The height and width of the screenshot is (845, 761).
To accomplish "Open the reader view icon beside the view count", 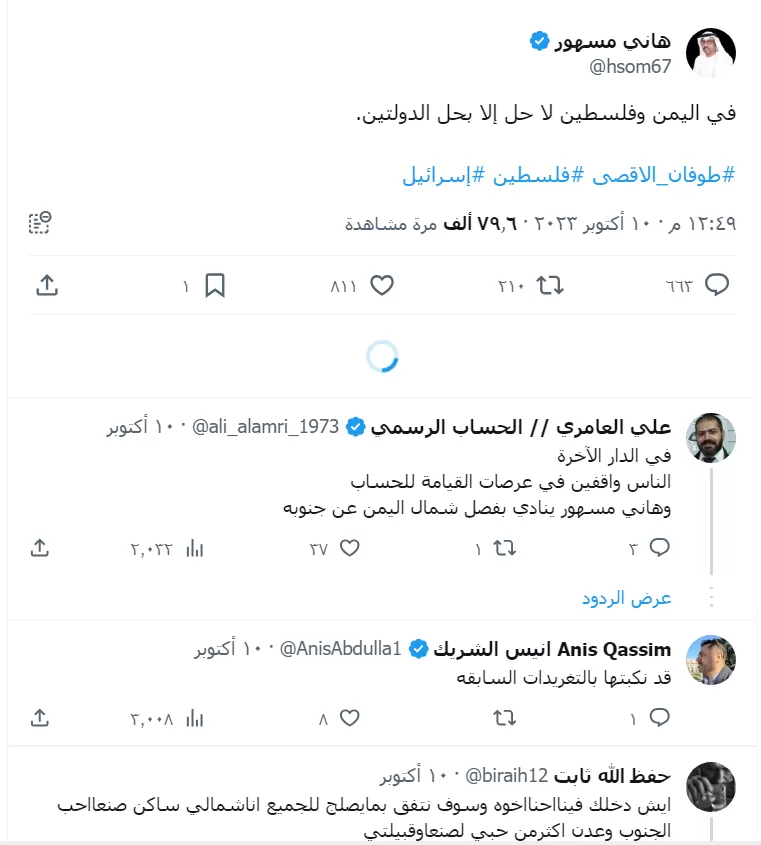I will pyautogui.click(x=40, y=222).
